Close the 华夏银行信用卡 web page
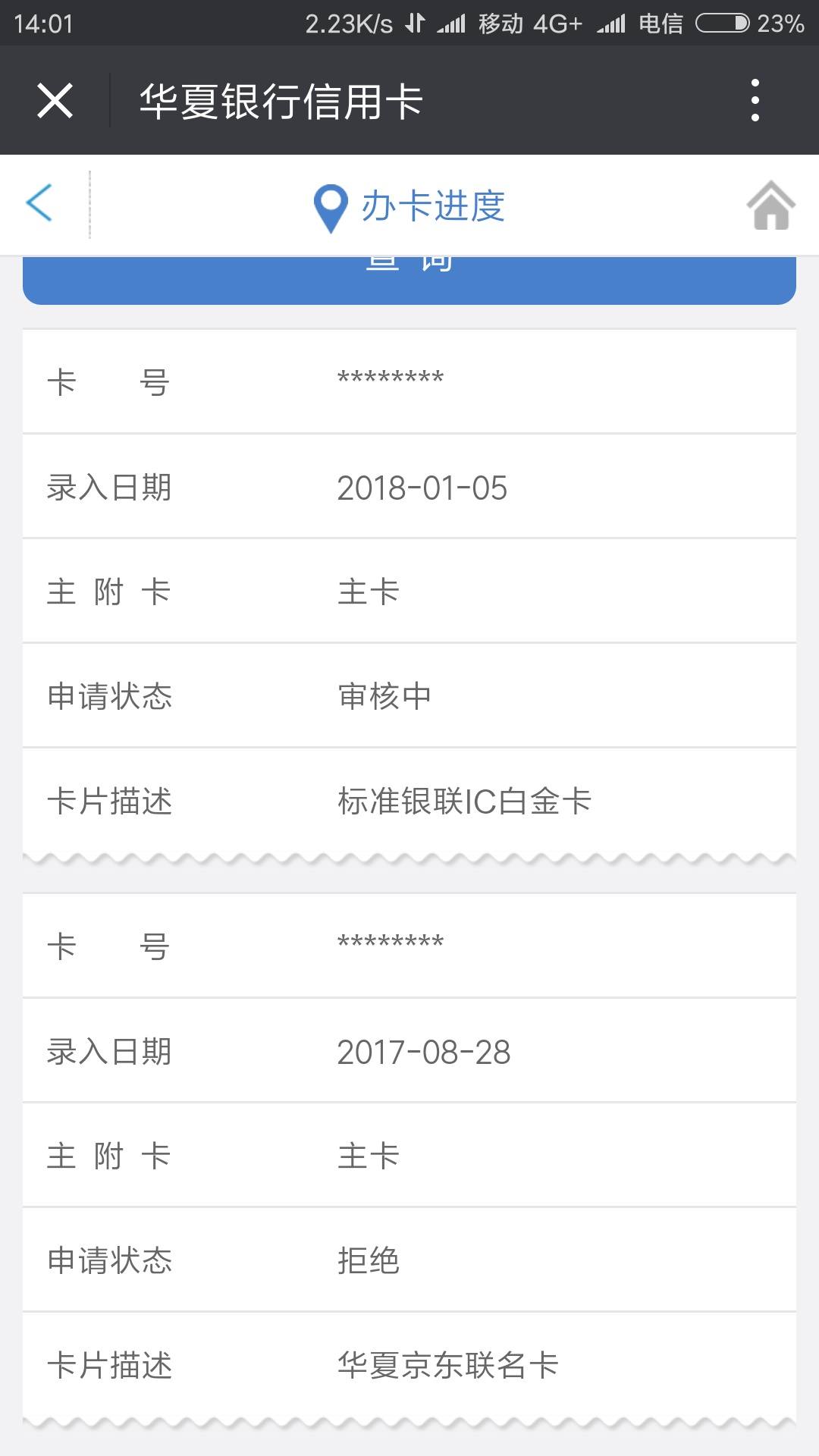This screenshot has width=819, height=1456. [x=55, y=101]
